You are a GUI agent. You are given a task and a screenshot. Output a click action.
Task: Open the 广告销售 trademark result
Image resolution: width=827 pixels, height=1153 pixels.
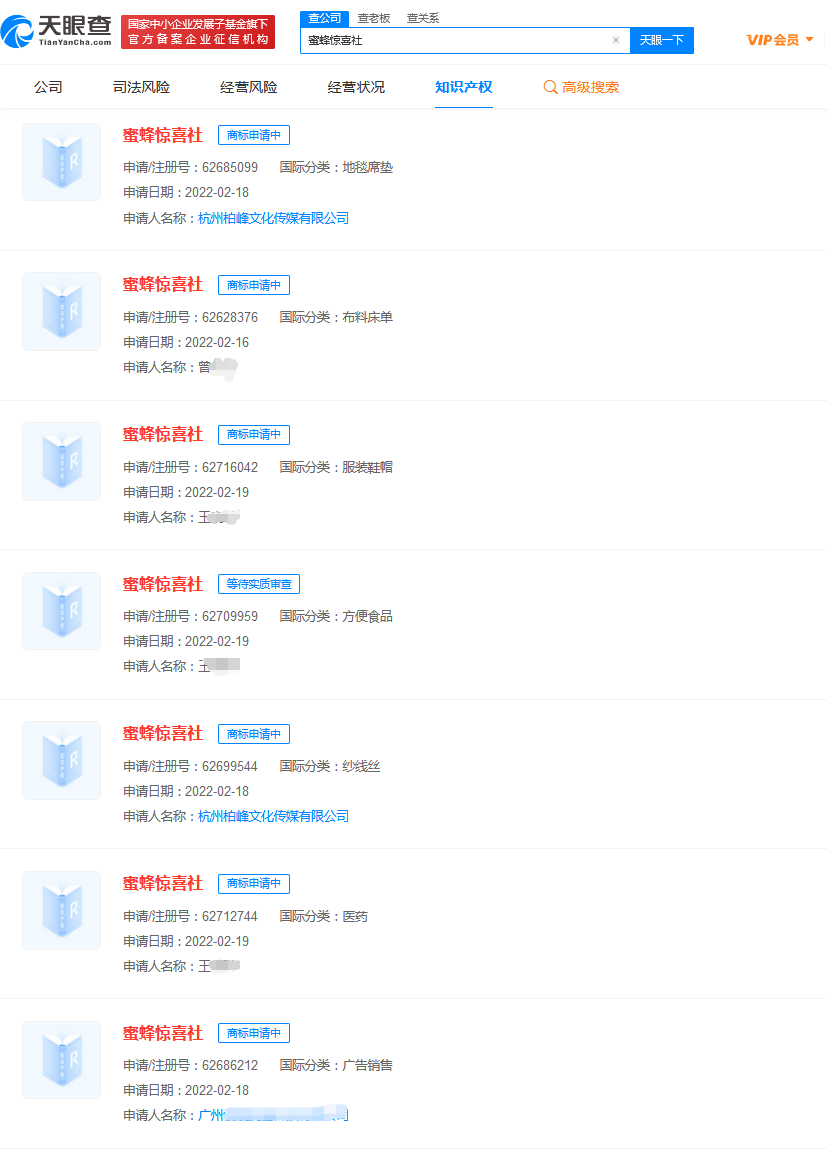pos(163,1033)
